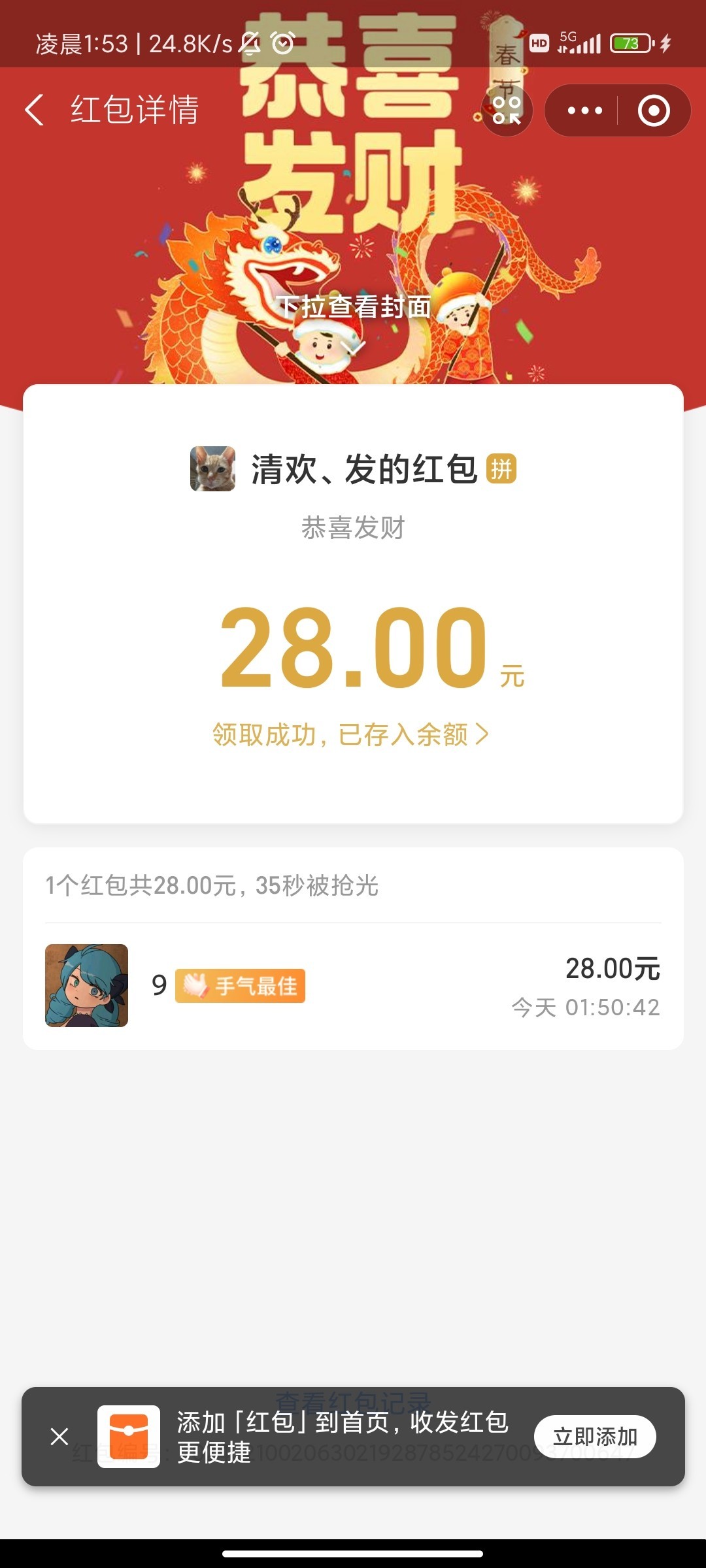Open 领取成功，已存入余额 balance link

[x=351, y=734]
